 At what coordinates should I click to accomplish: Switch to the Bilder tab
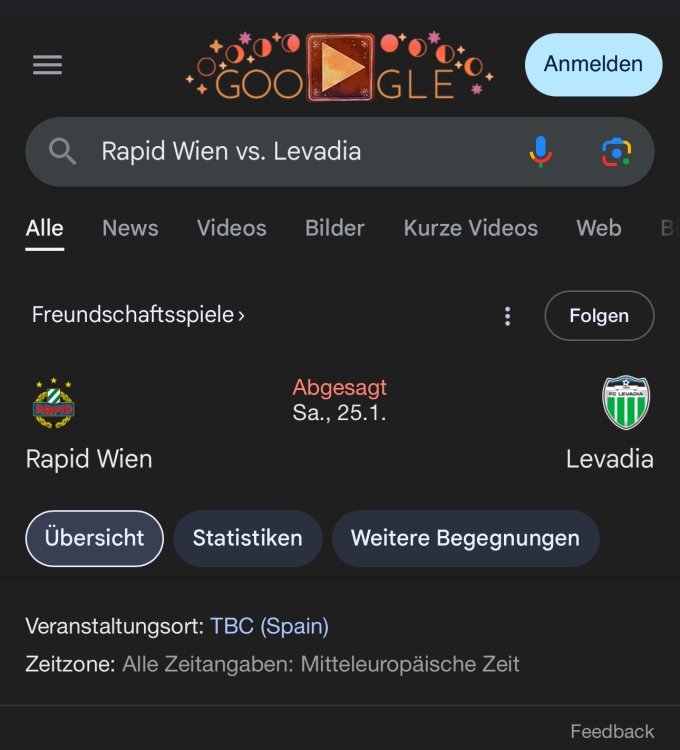334,228
